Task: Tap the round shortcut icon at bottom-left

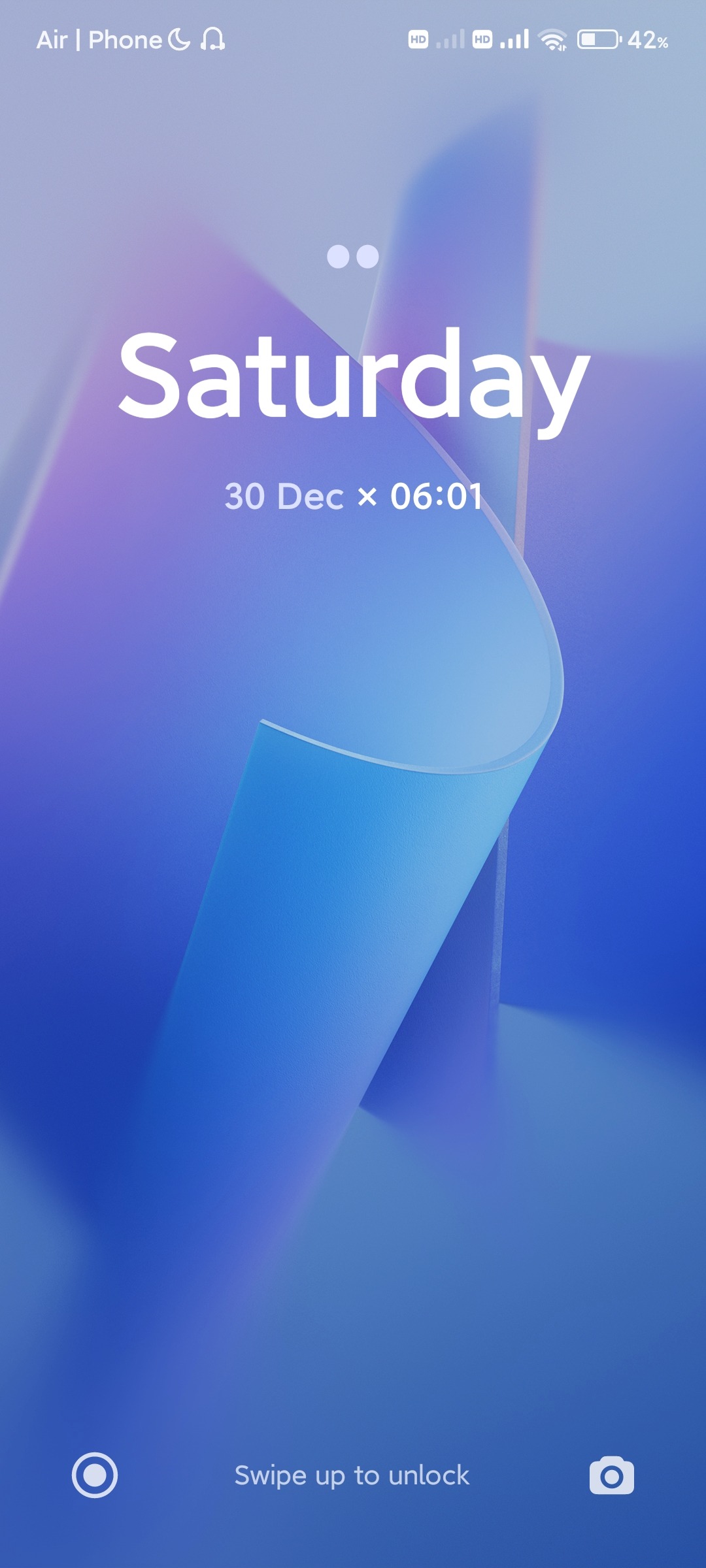Action: 95,1475
